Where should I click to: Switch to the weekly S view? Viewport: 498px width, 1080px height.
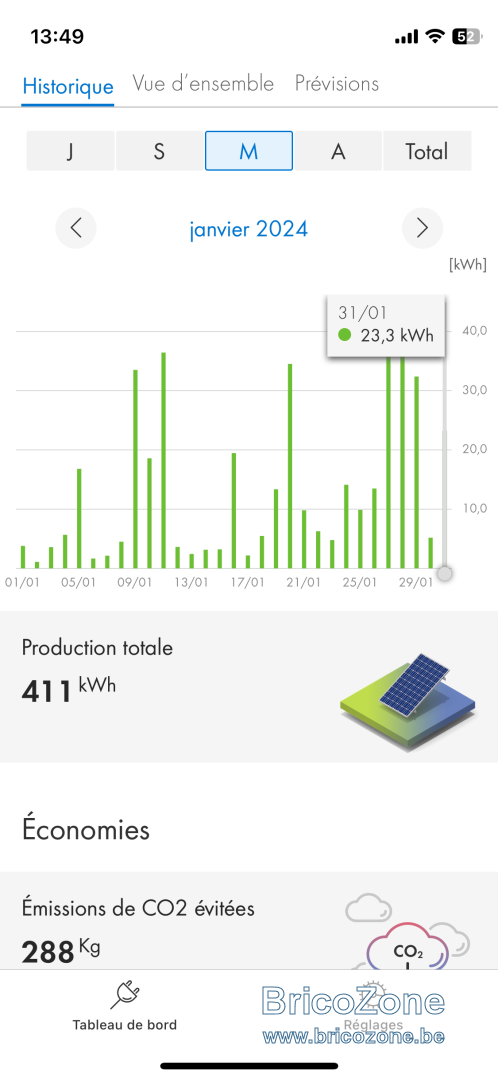159,151
